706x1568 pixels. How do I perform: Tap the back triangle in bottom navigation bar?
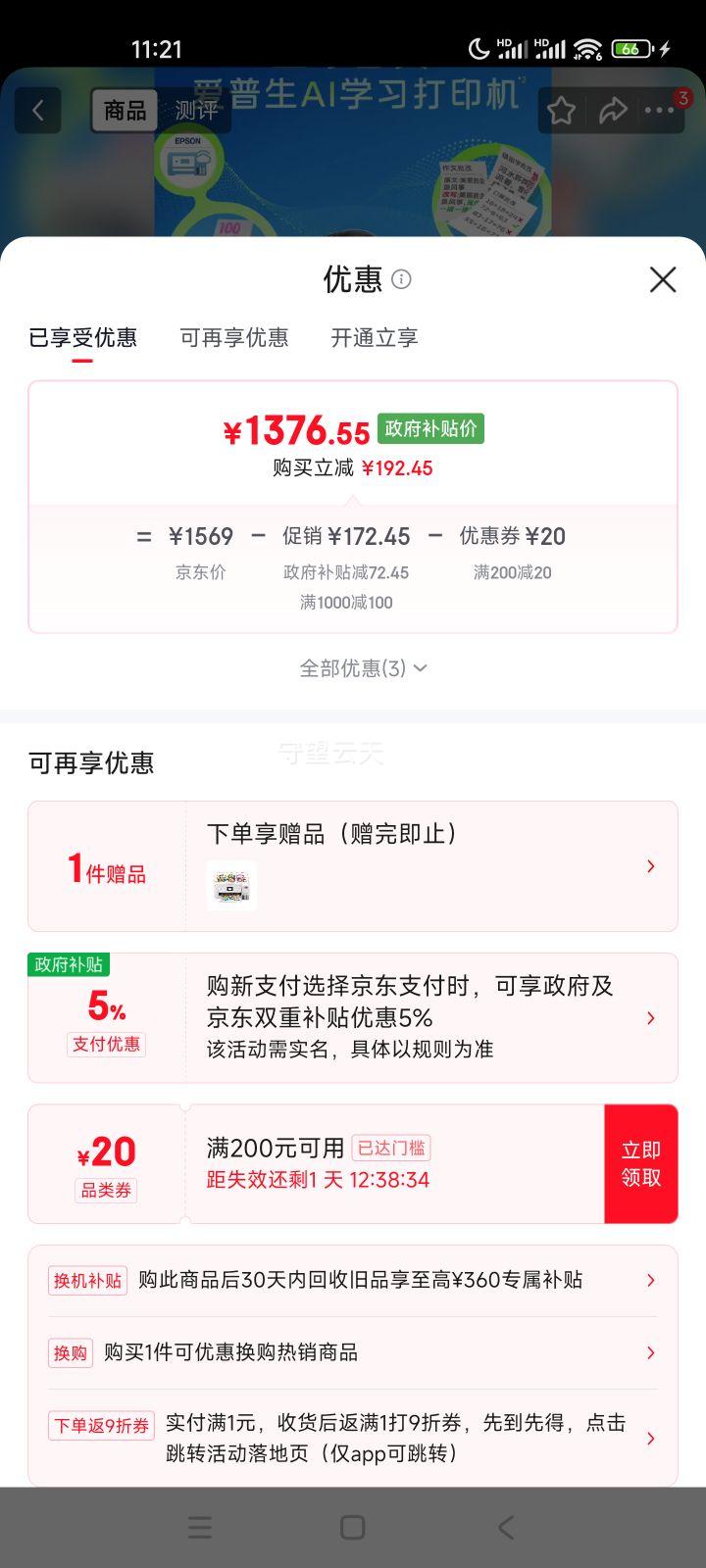click(506, 1527)
